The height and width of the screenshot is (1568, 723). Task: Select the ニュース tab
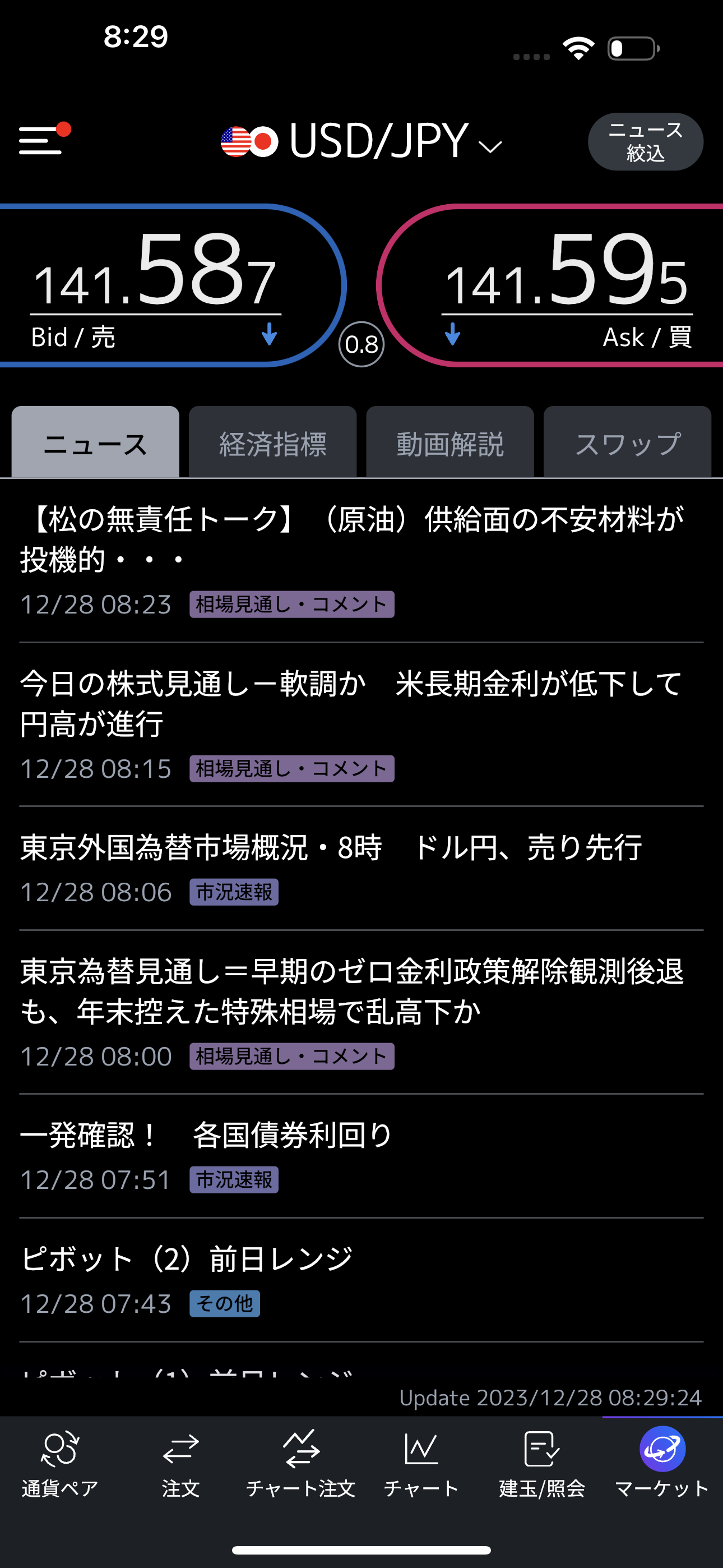(95, 442)
